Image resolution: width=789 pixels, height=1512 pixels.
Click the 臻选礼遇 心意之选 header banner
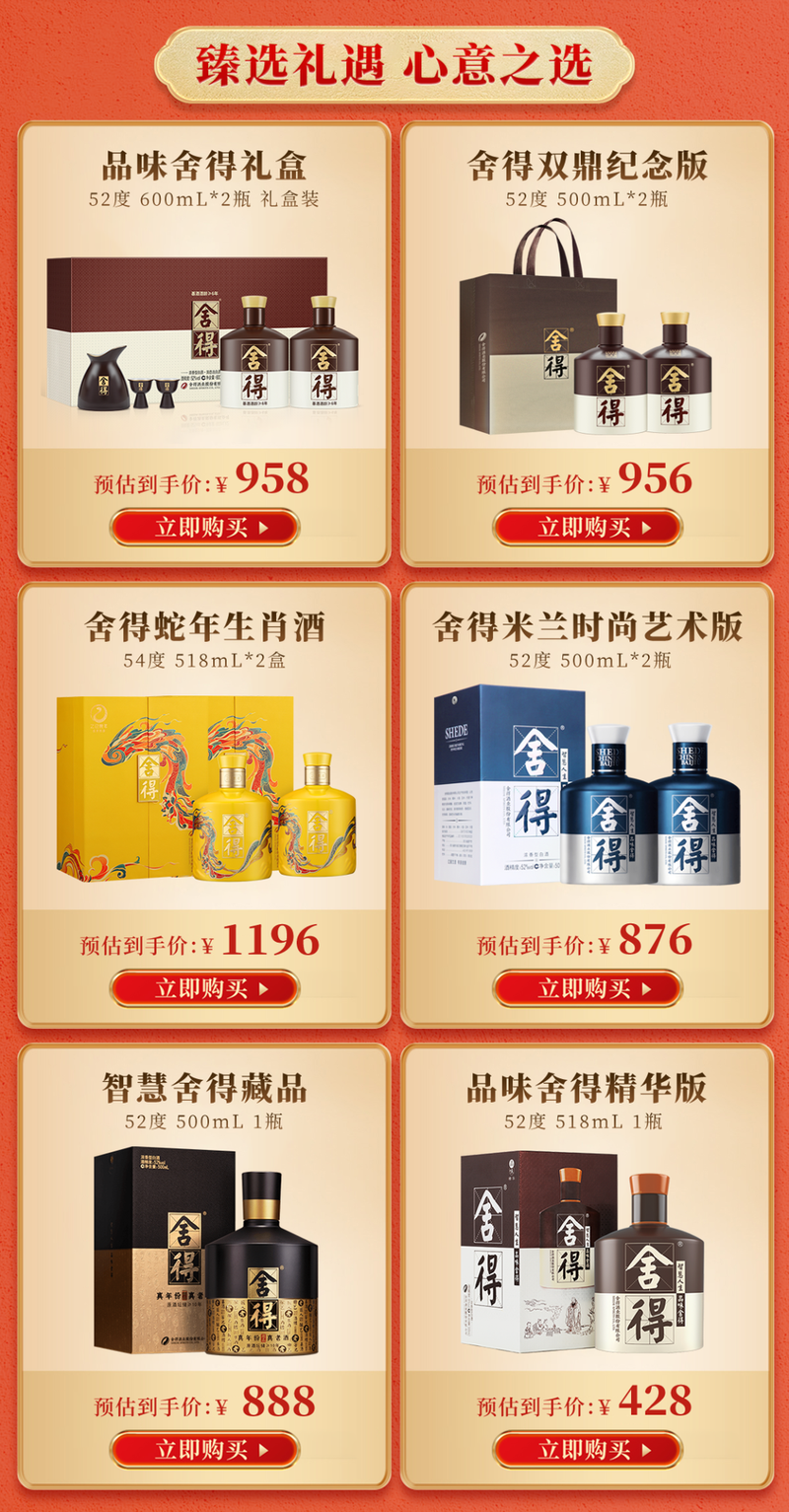(x=394, y=62)
